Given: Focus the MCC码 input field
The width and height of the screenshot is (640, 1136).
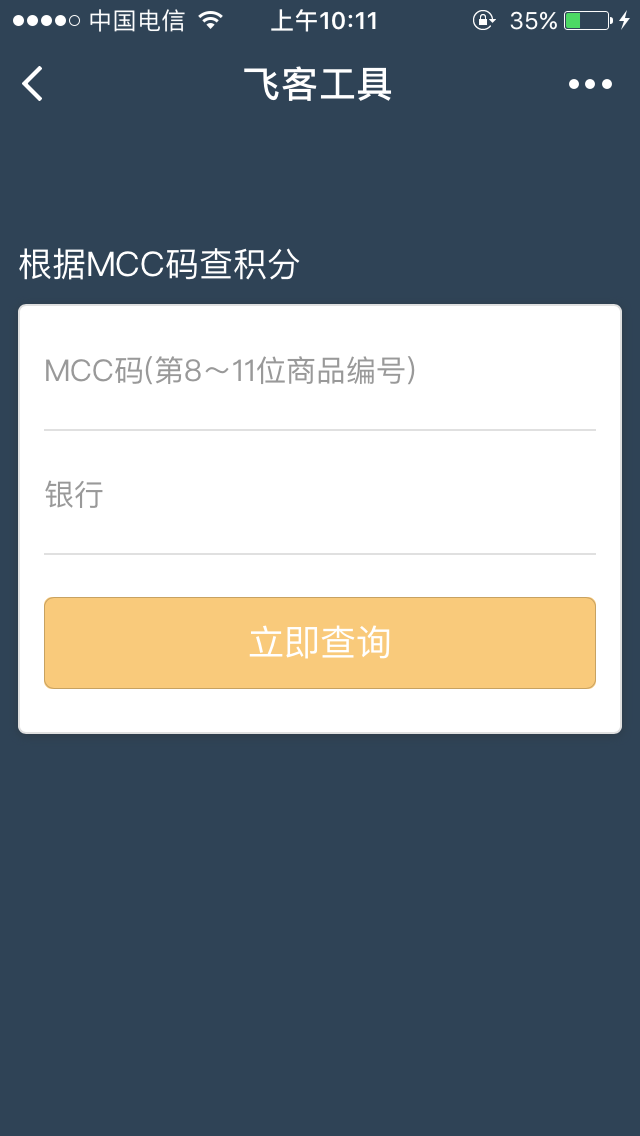Looking at the screenshot, I should point(319,372).
